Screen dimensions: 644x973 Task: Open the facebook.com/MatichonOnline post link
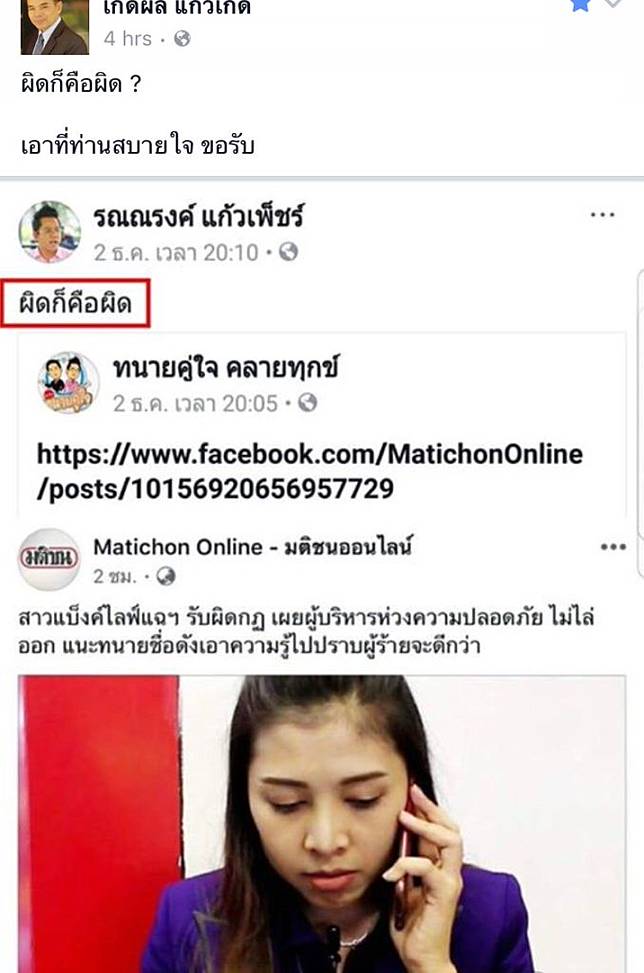point(308,471)
